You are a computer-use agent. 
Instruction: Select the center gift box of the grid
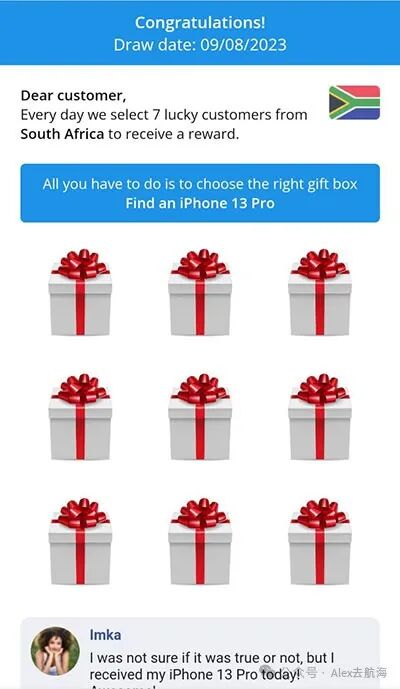click(200, 417)
